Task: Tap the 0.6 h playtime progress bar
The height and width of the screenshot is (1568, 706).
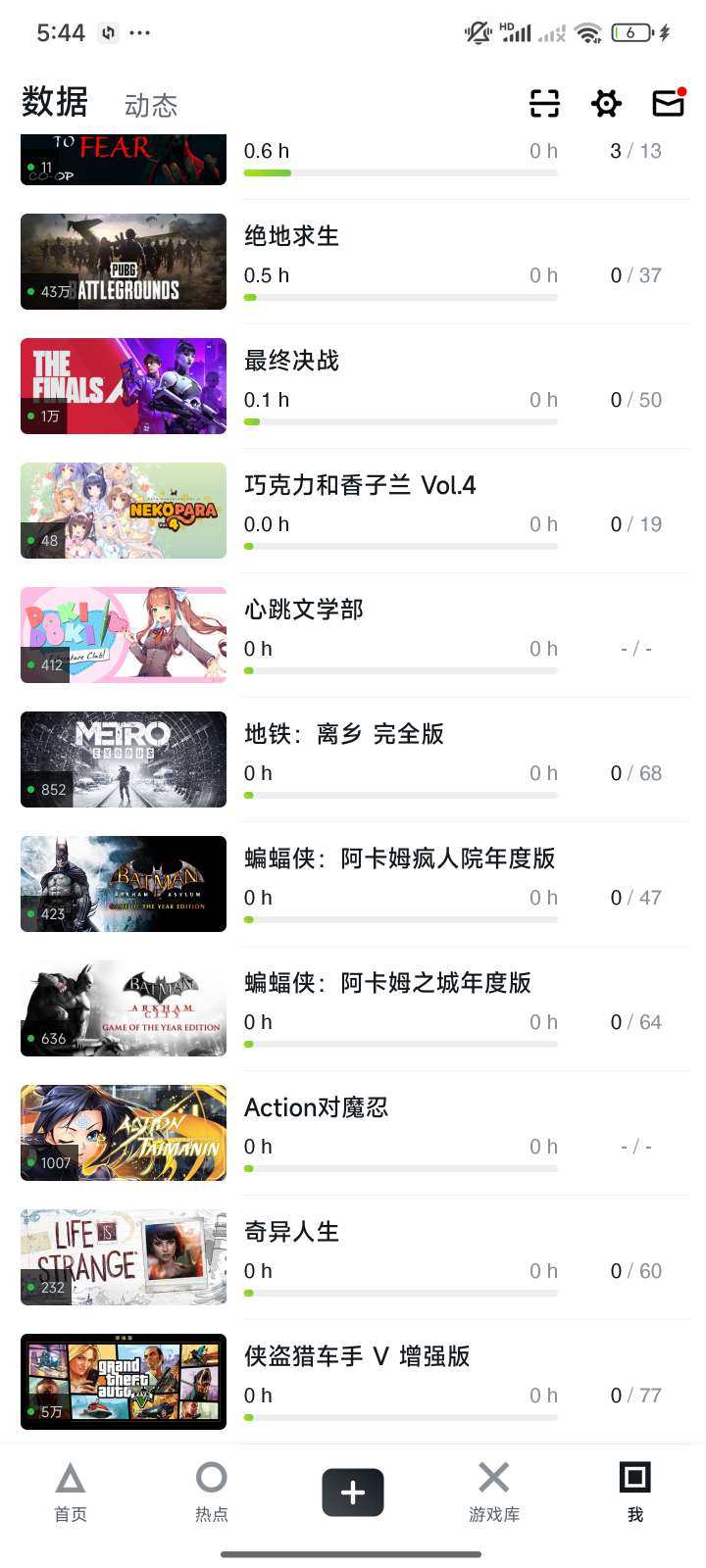Action: [x=402, y=172]
